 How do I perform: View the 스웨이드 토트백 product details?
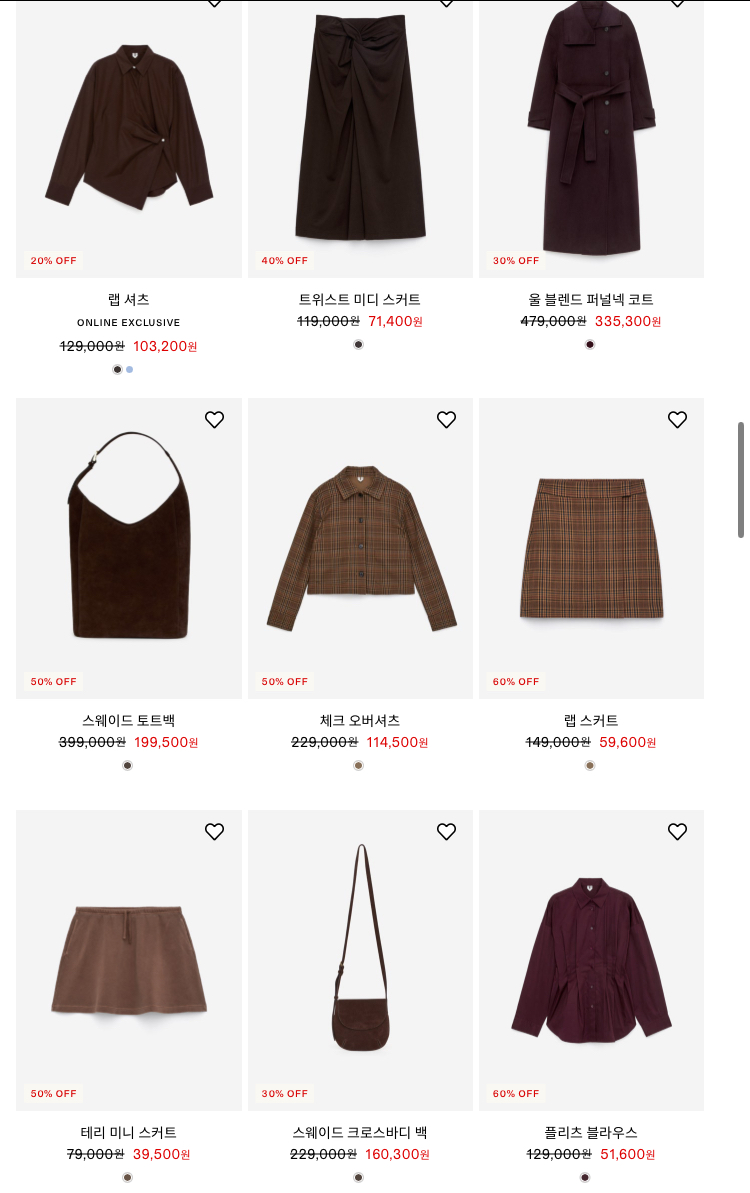click(129, 548)
